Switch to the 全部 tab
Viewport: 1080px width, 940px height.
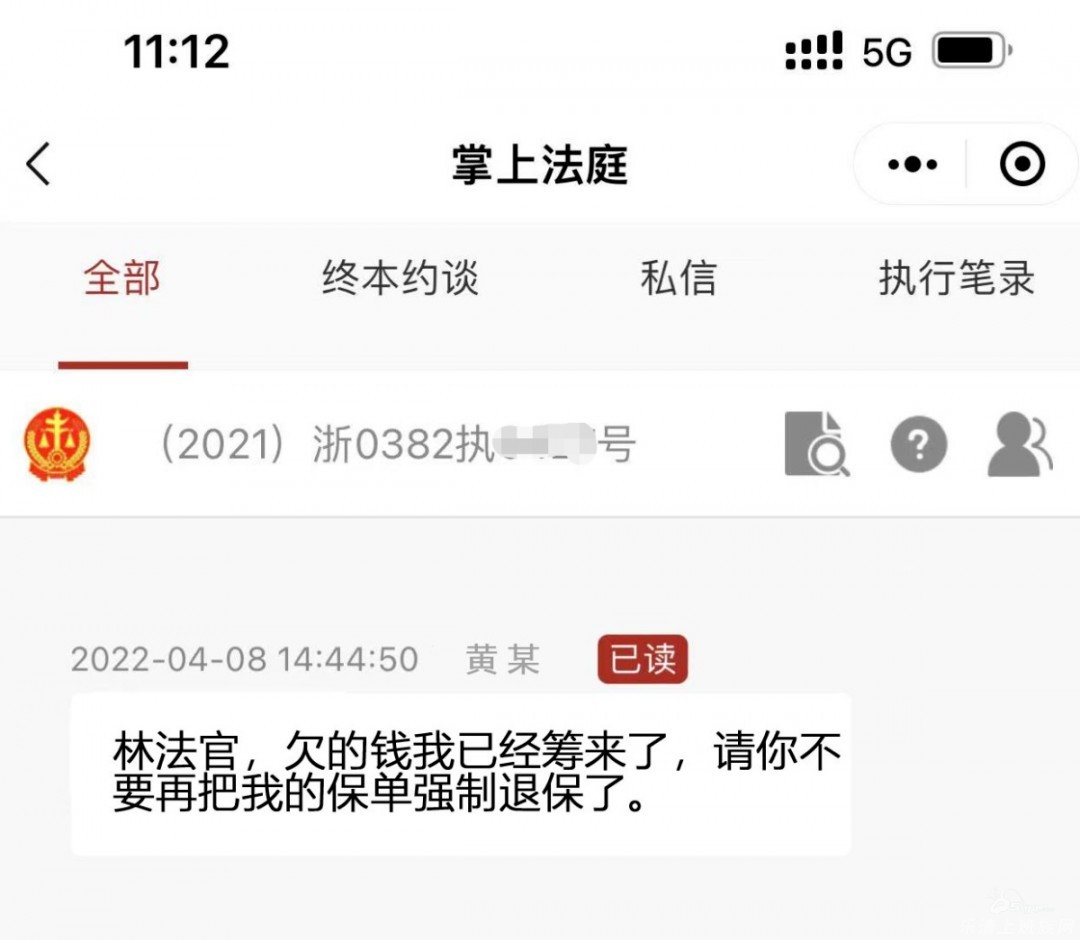(x=122, y=278)
